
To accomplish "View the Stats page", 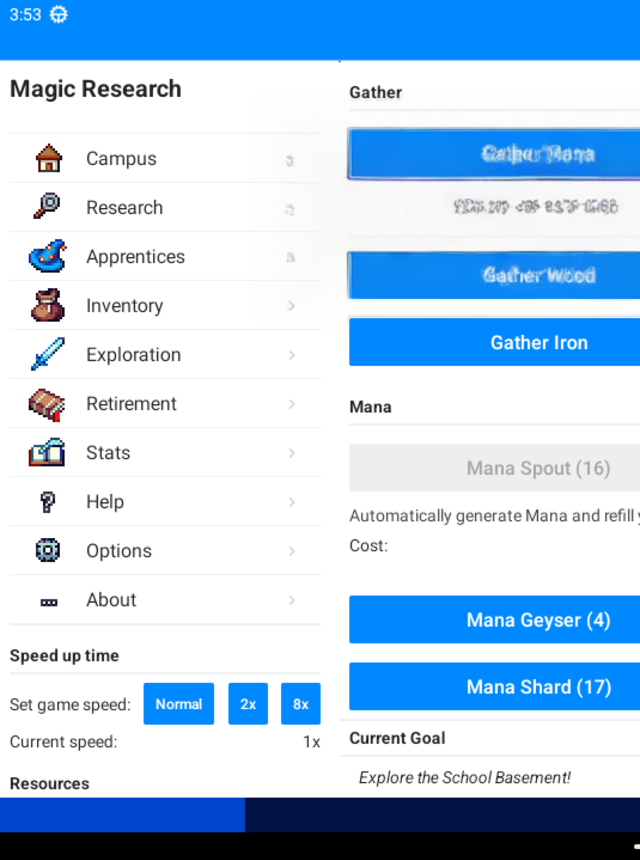I will [x=165, y=452].
